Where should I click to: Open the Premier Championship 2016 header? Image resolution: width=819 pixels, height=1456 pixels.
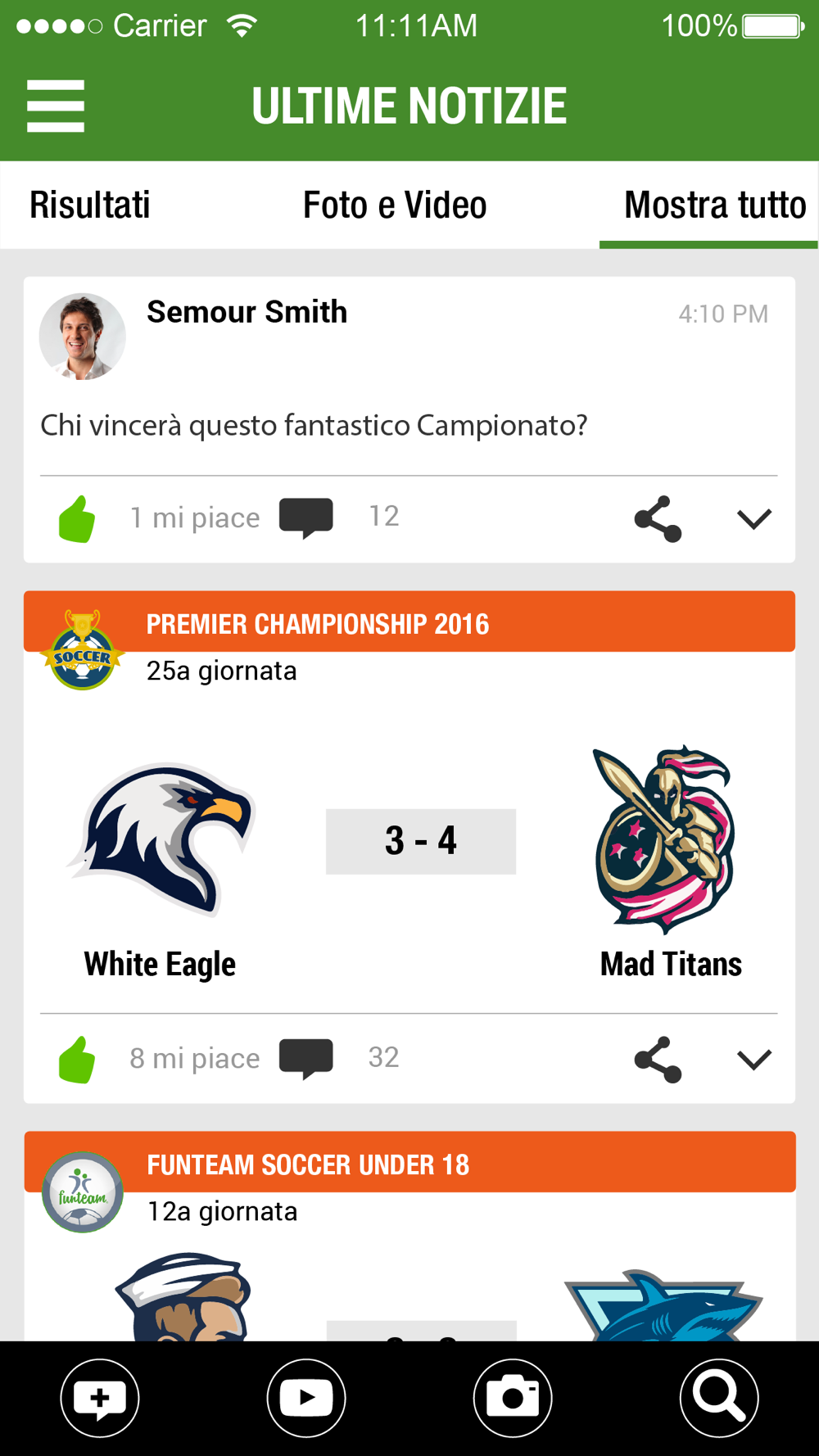coord(409,623)
